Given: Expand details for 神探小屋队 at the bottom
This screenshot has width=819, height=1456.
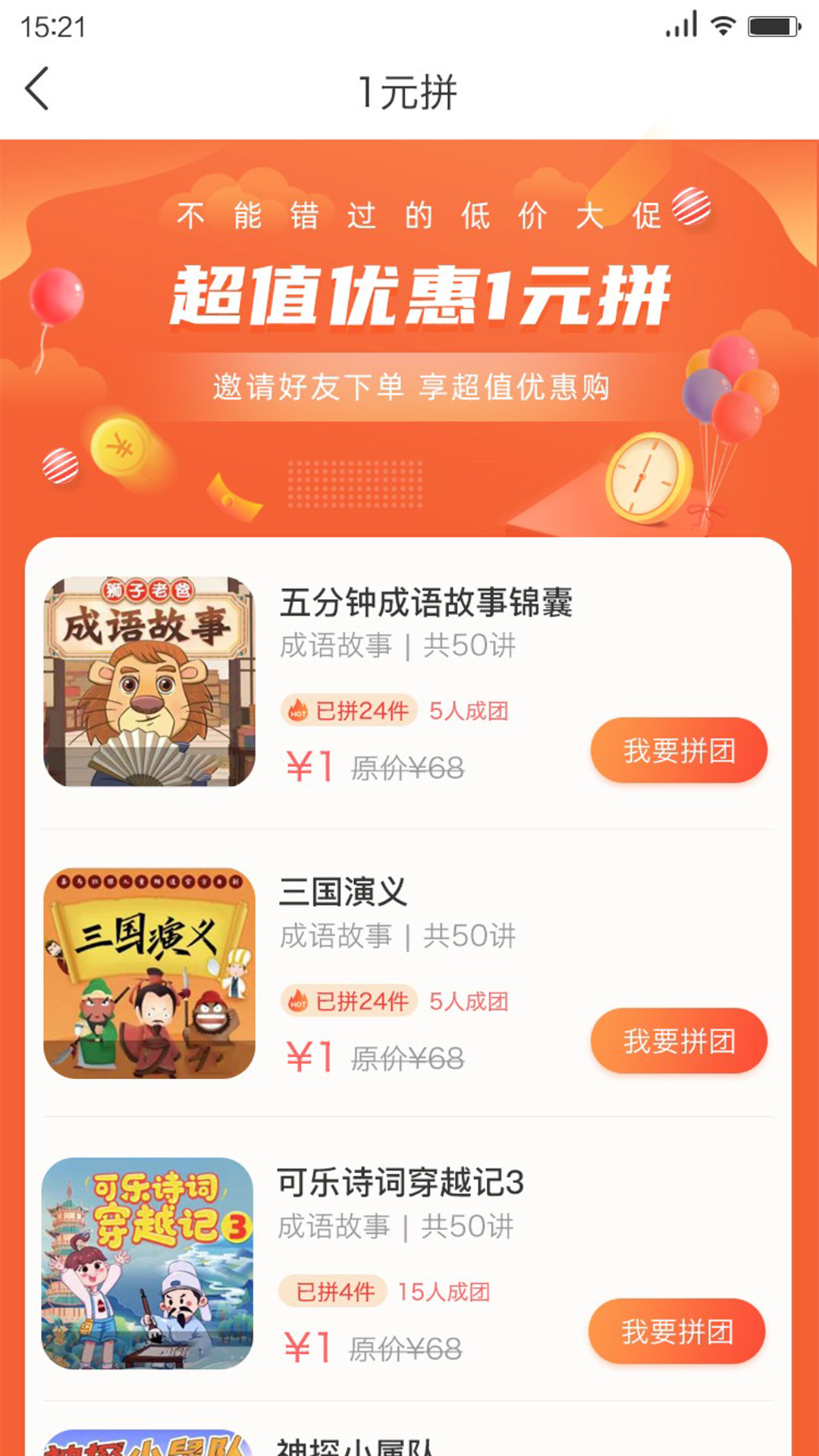Looking at the screenshot, I should [x=356, y=1439].
